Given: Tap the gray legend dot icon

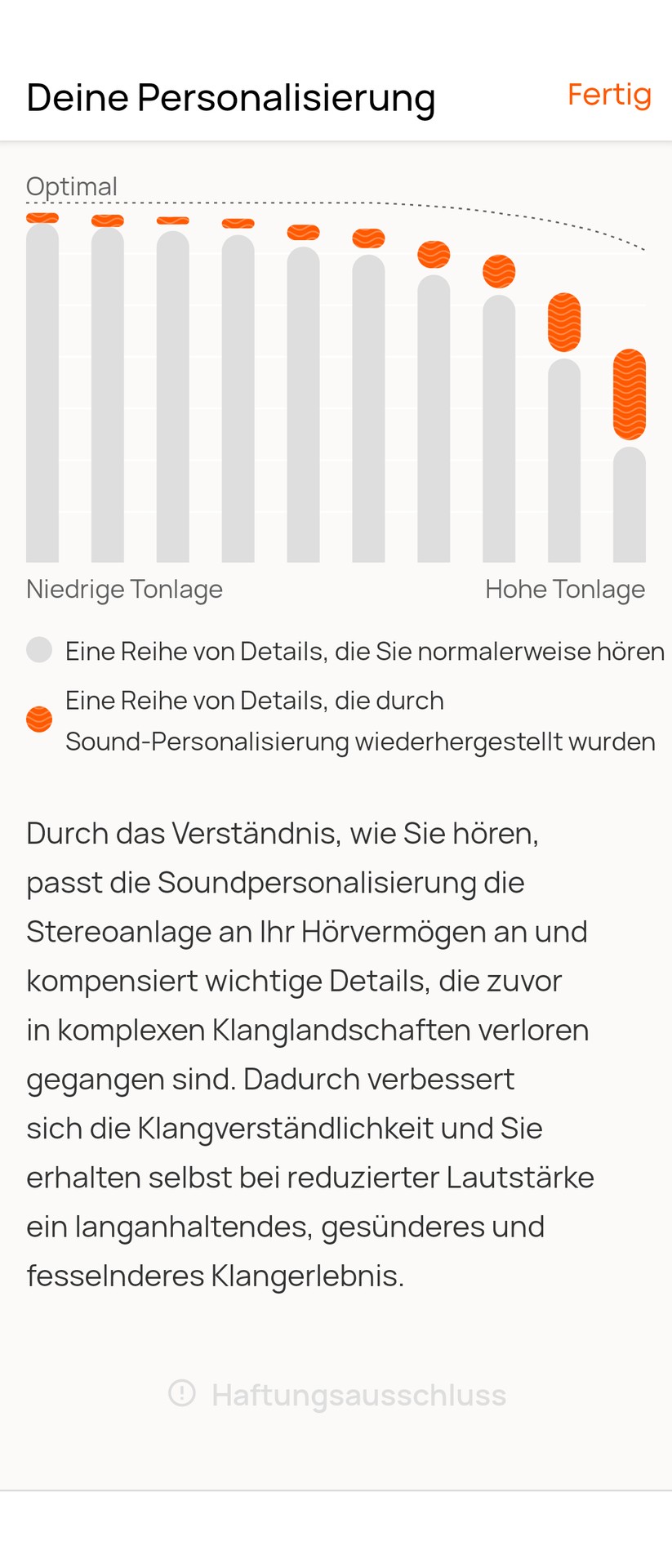Looking at the screenshot, I should (38, 649).
